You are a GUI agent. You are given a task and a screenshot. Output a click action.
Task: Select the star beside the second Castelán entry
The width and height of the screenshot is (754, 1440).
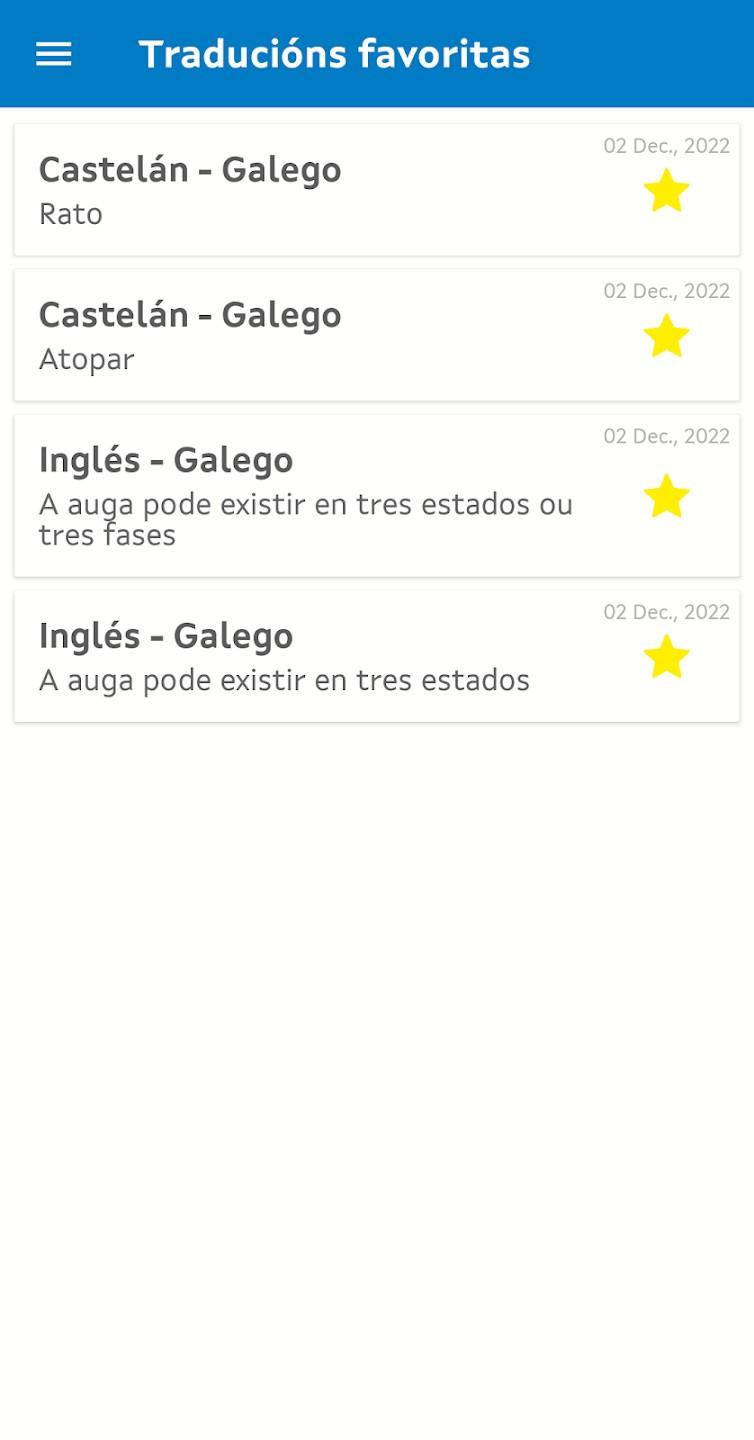666,336
